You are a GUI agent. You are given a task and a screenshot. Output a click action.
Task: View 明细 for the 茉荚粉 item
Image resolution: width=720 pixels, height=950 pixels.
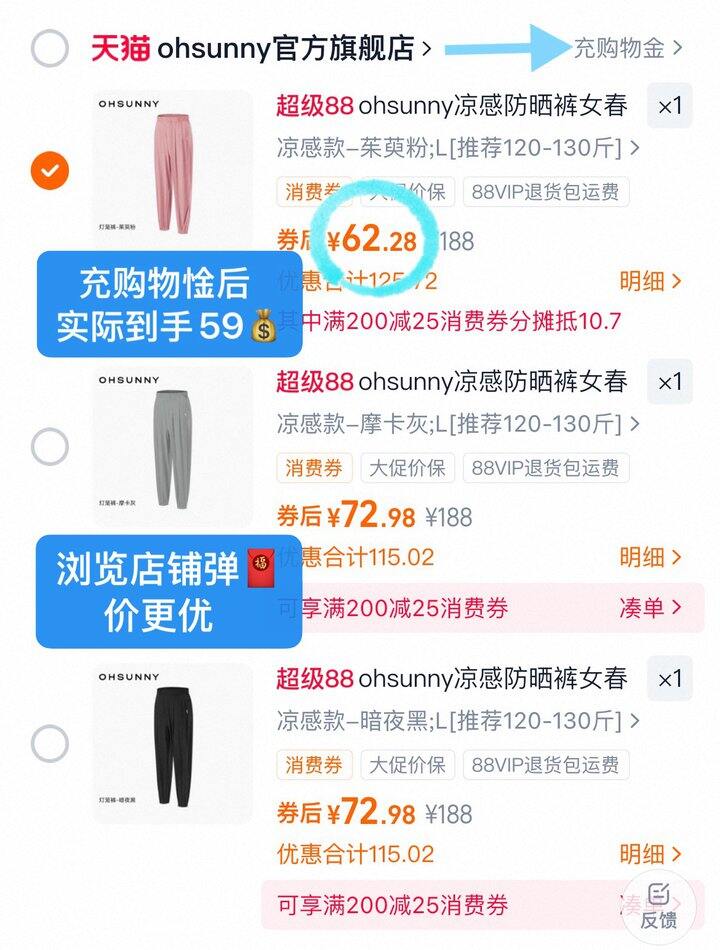click(x=650, y=282)
